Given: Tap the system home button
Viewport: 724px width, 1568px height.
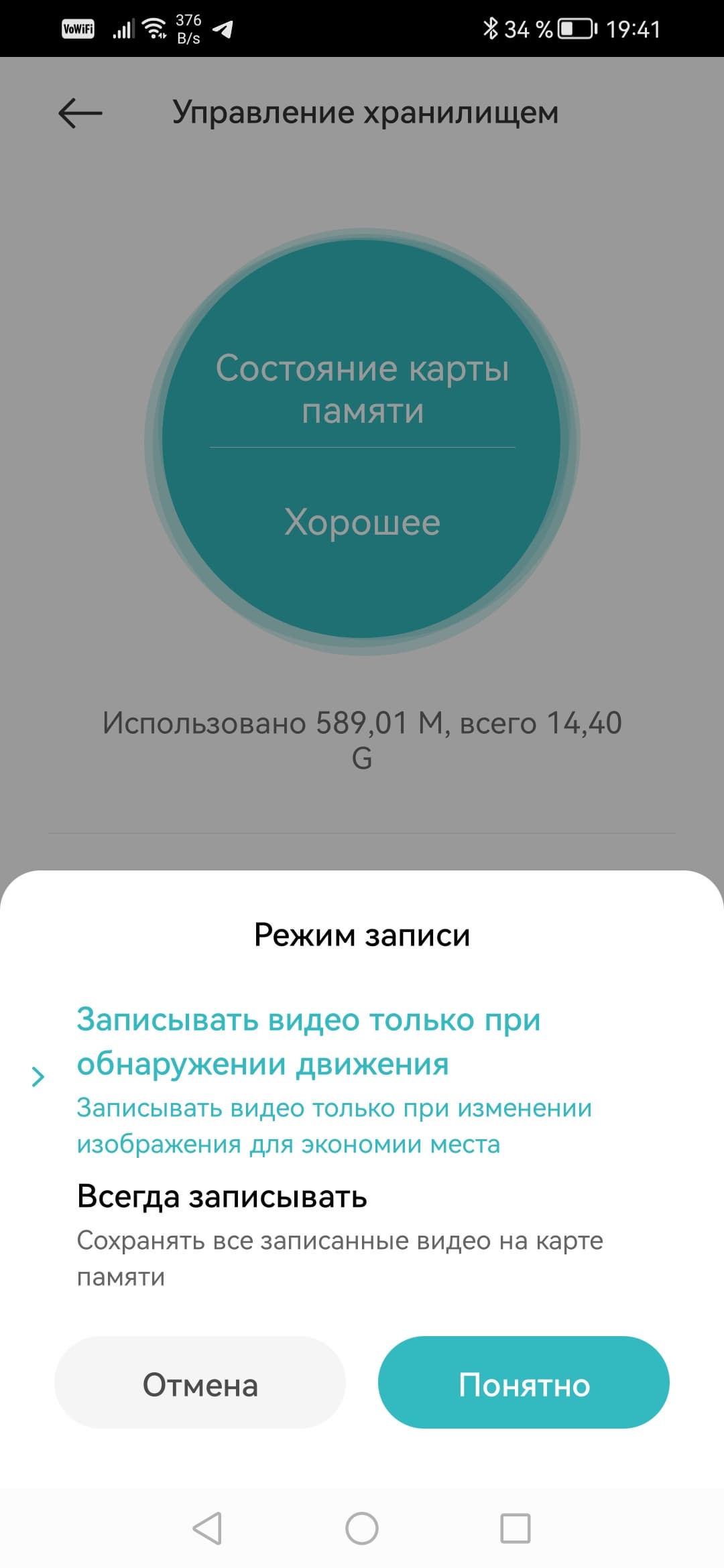Looking at the screenshot, I should (362, 1528).
